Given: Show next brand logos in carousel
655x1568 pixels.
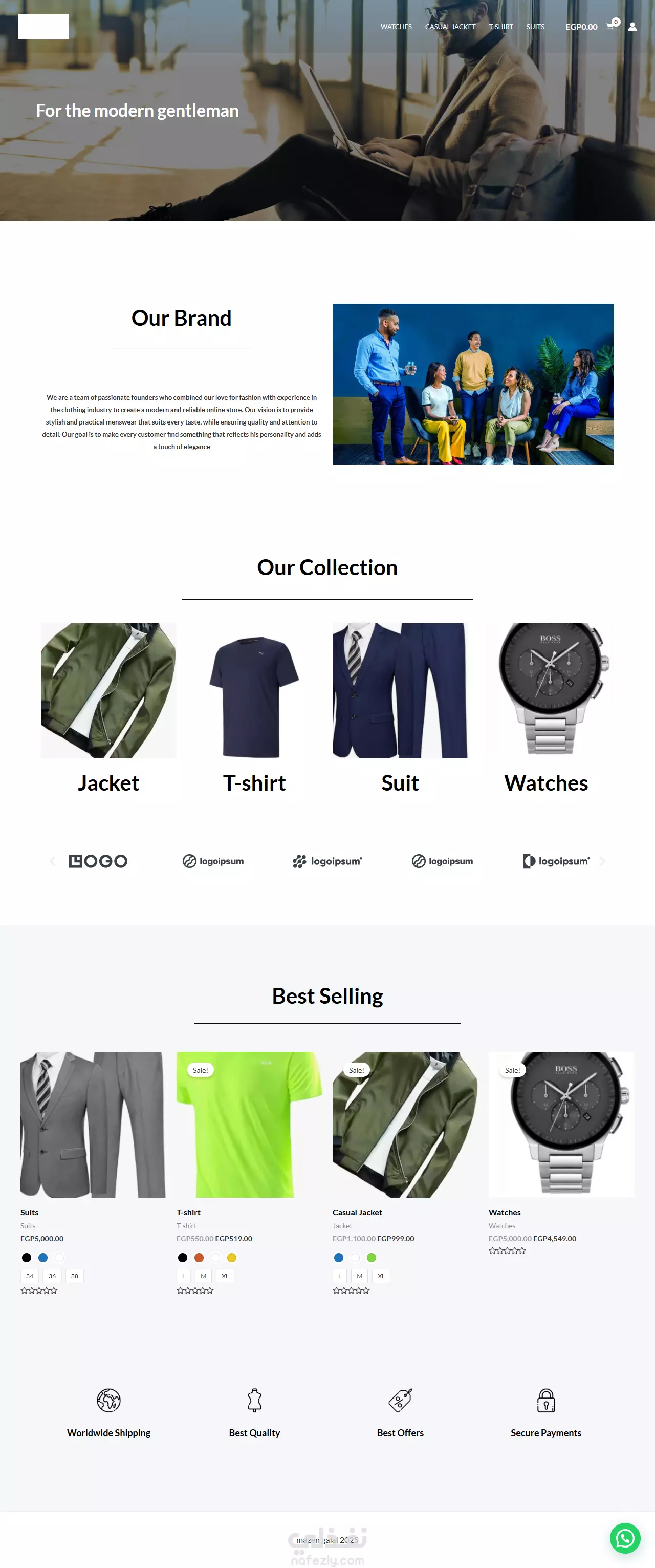Looking at the screenshot, I should (602, 861).
